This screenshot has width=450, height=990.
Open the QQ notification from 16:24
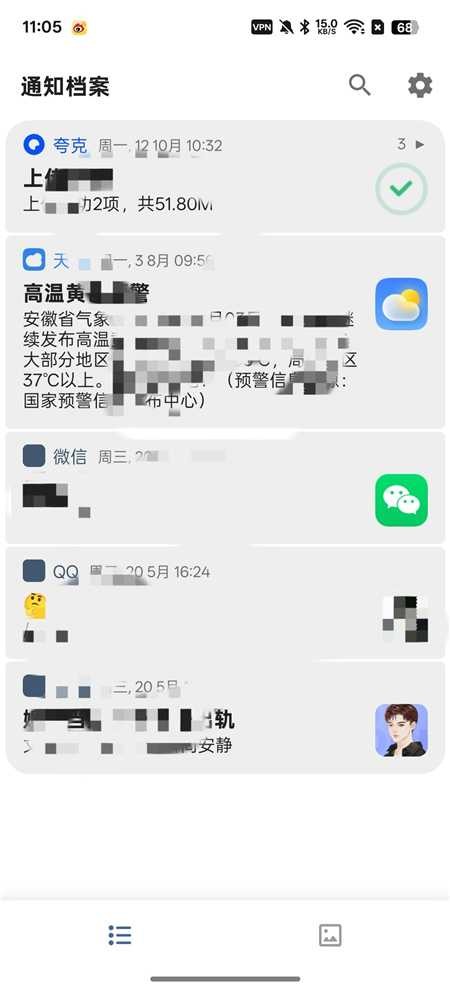(225, 603)
